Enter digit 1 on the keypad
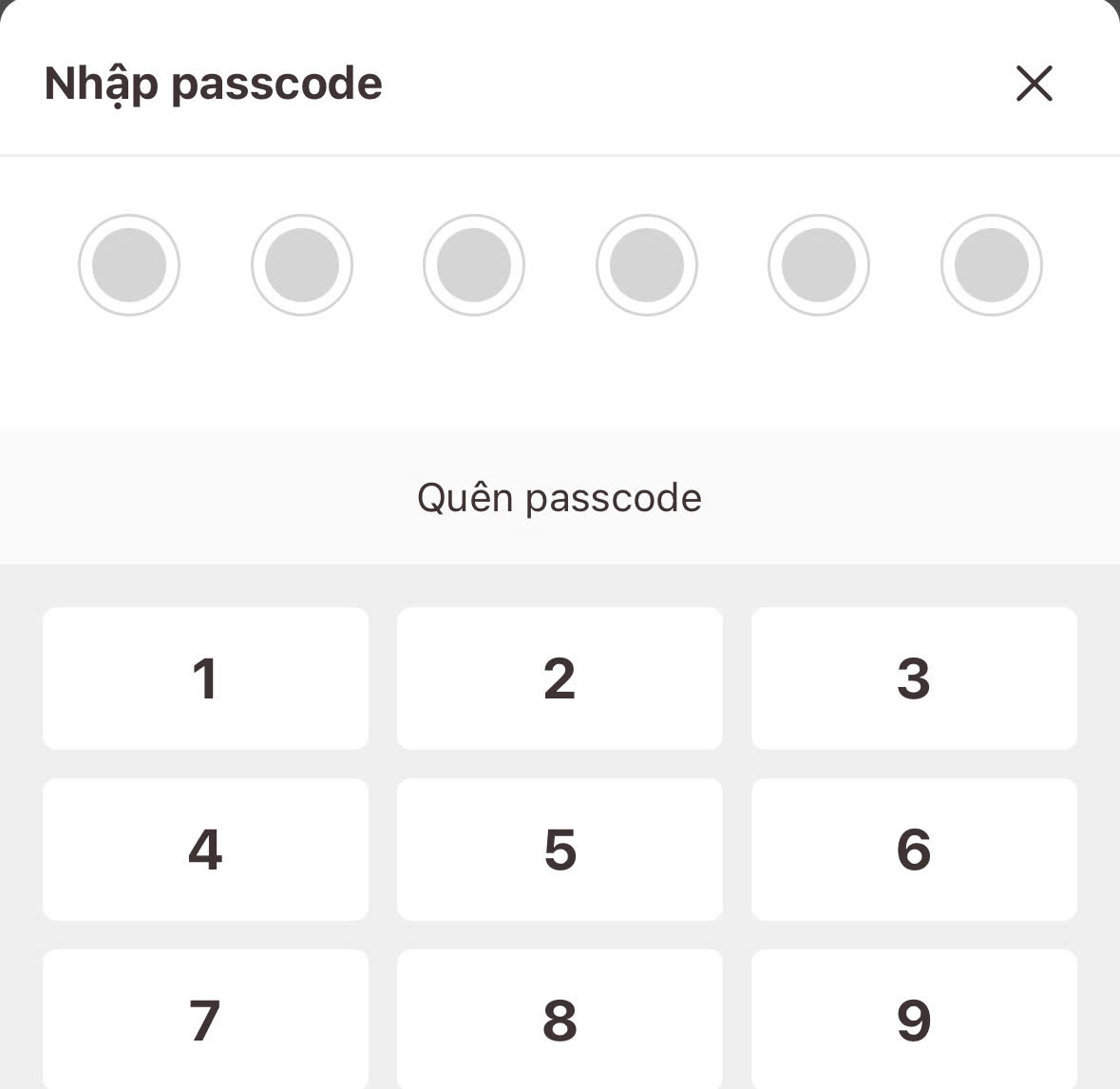The height and width of the screenshot is (1089, 1120). 205,678
